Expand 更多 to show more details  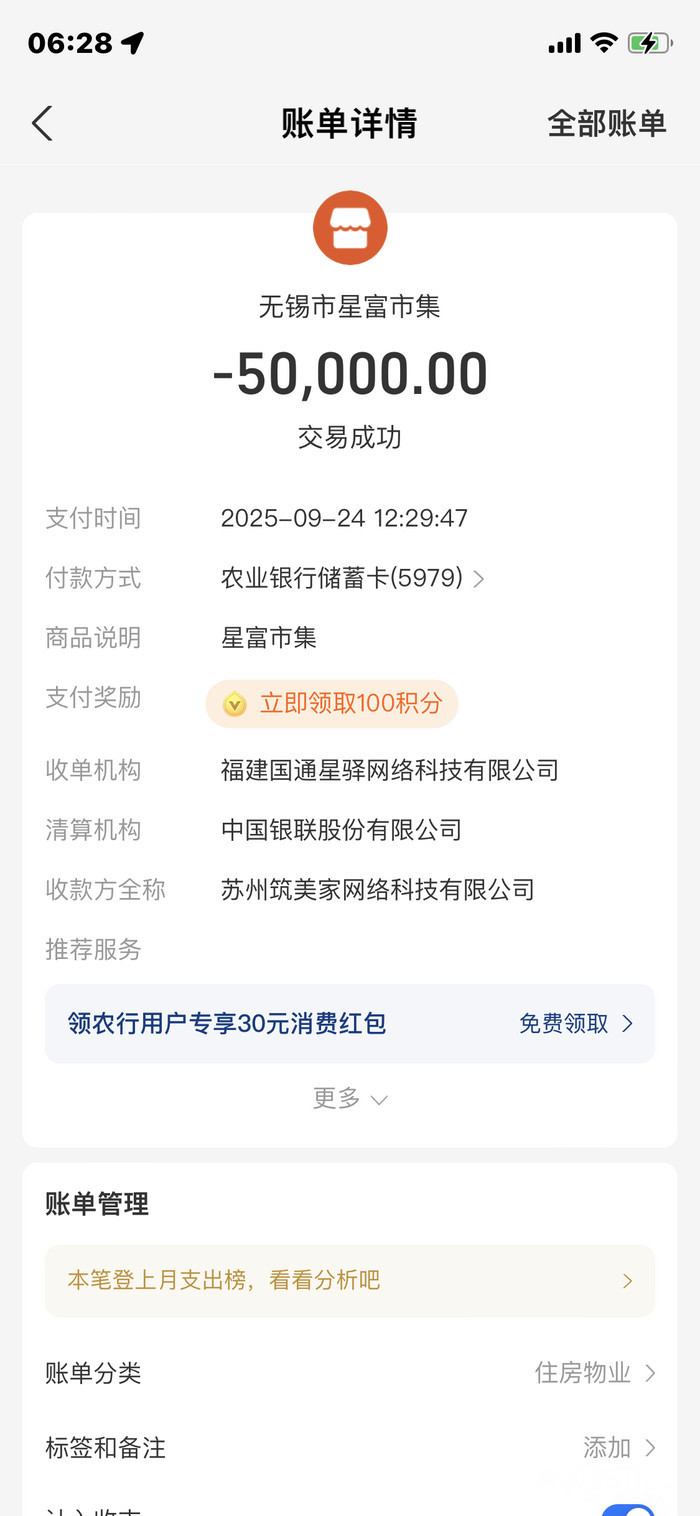coord(350,1098)
